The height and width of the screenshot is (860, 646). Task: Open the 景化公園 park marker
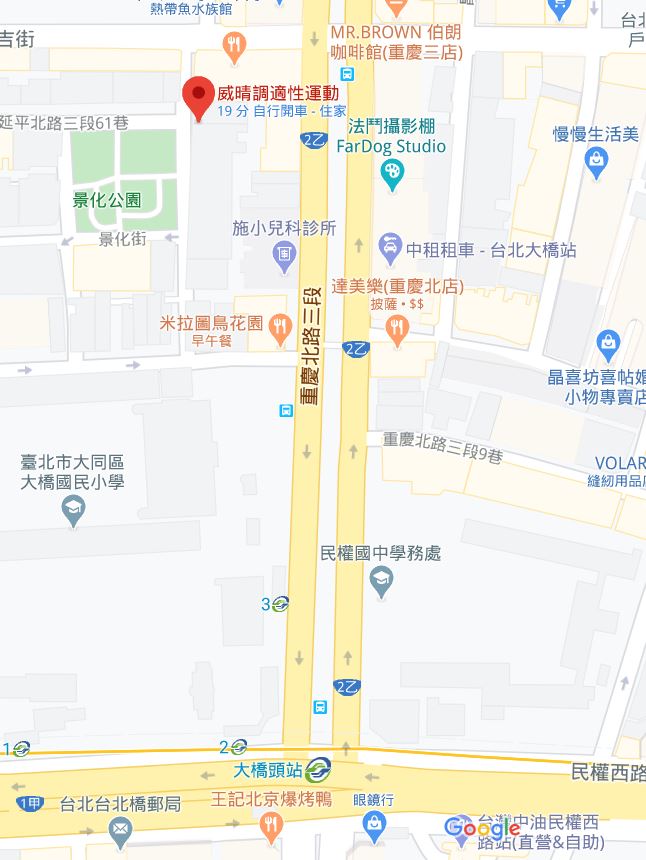(x=106, y=200)
